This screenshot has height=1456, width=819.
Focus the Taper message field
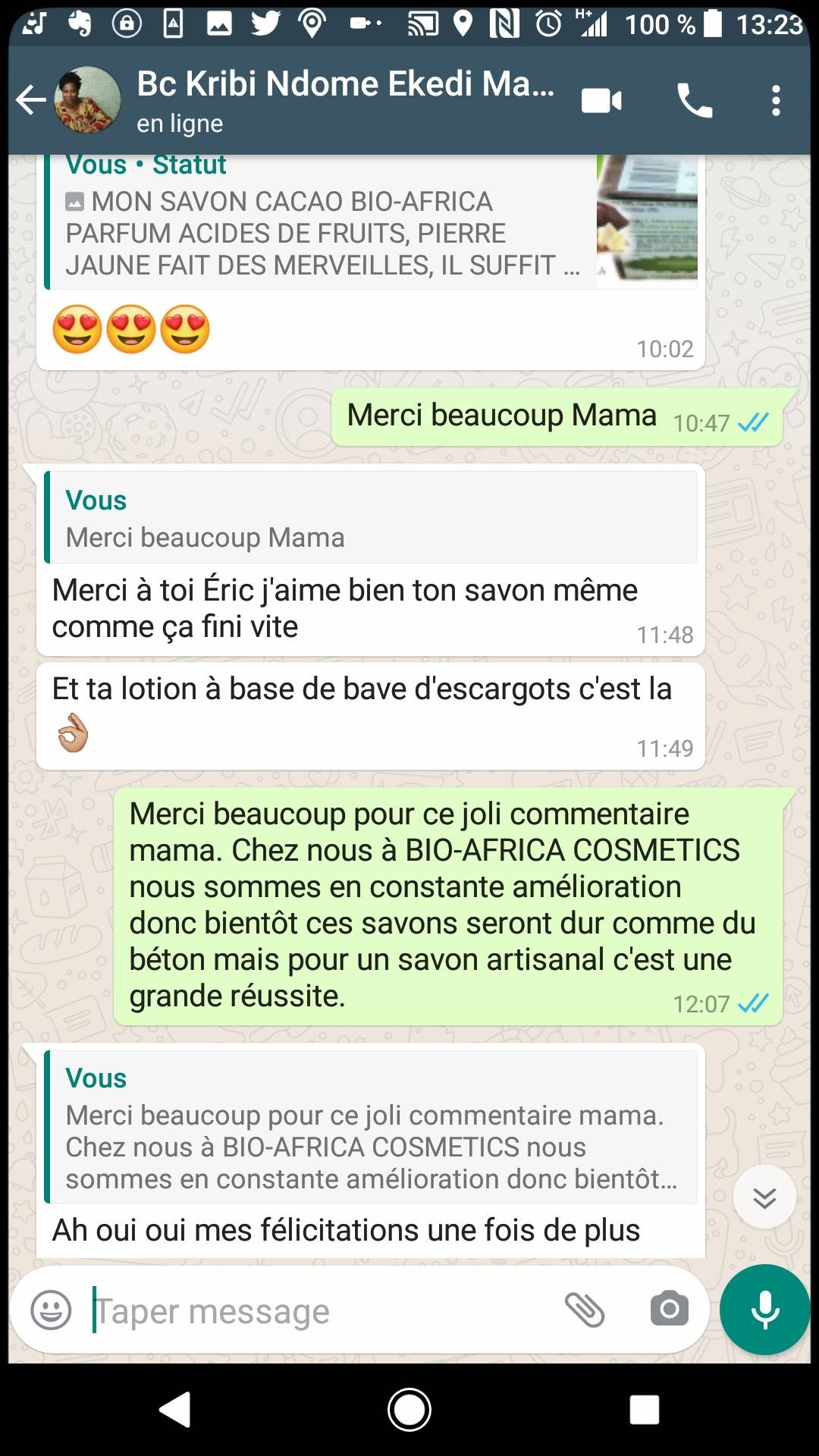pos(322,1310)
